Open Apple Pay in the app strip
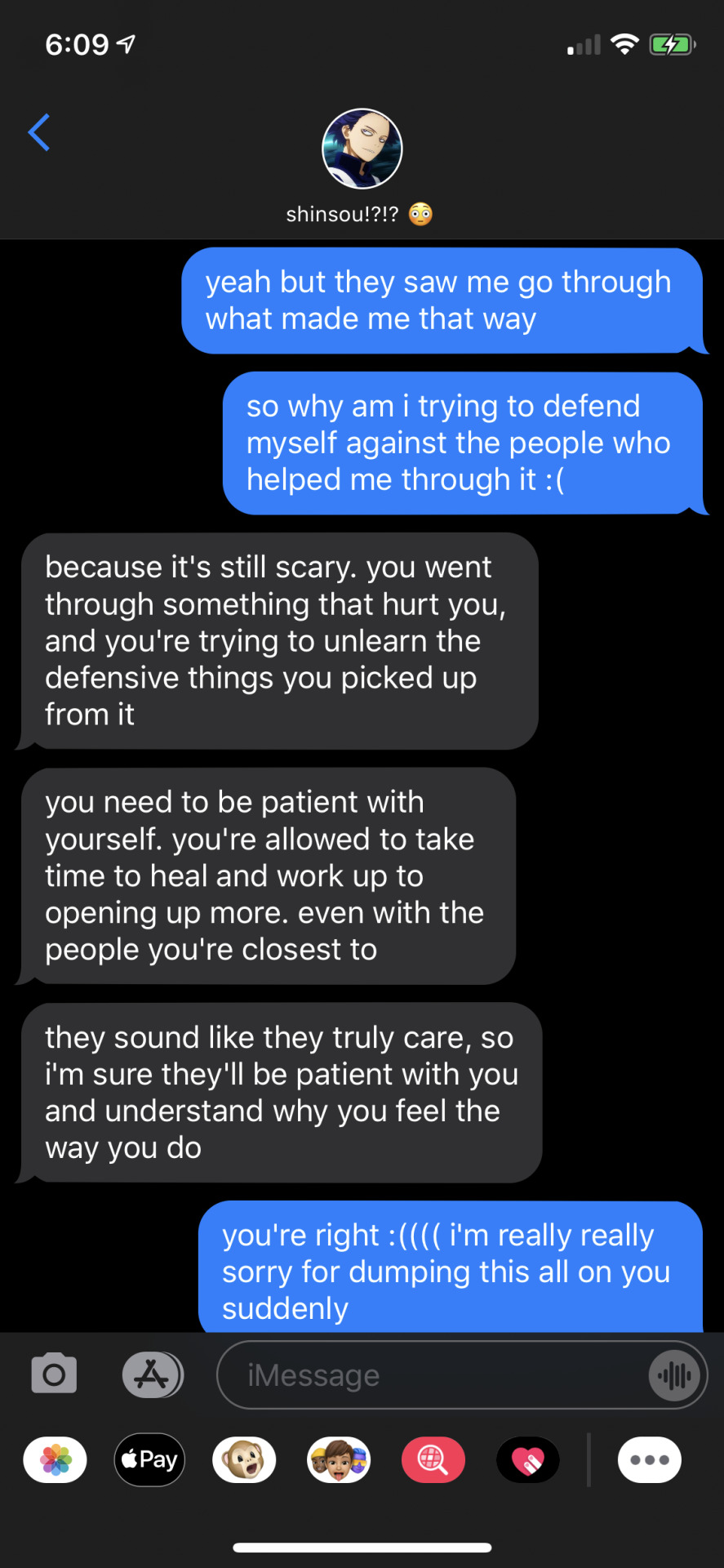Screen dimensions: 724x1568 coord(149,1459)
